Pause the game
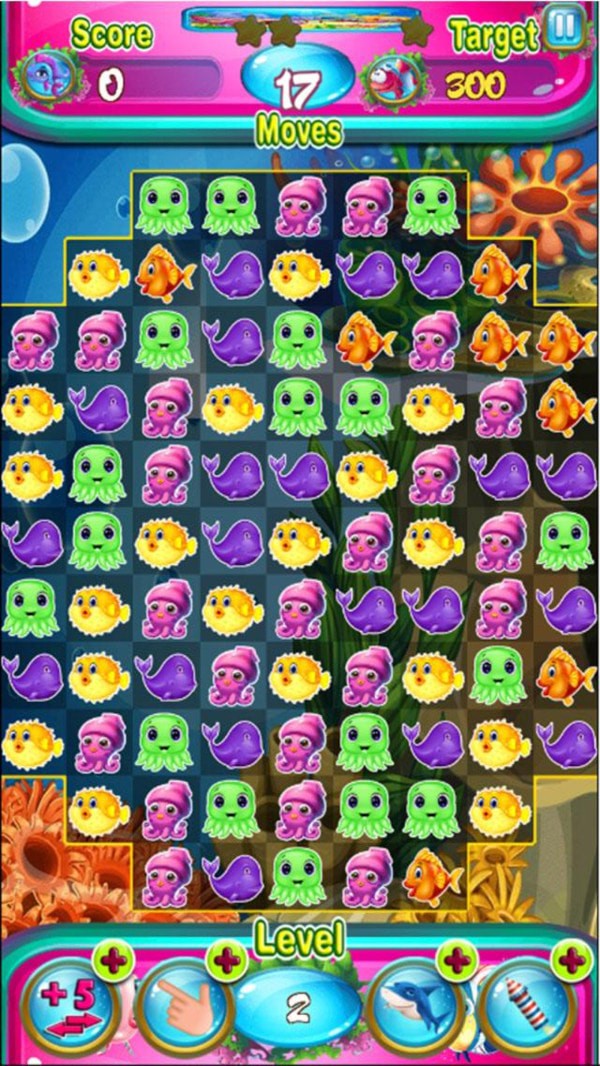The width and height of the screenshot is (600, 1066). point(565,29)
